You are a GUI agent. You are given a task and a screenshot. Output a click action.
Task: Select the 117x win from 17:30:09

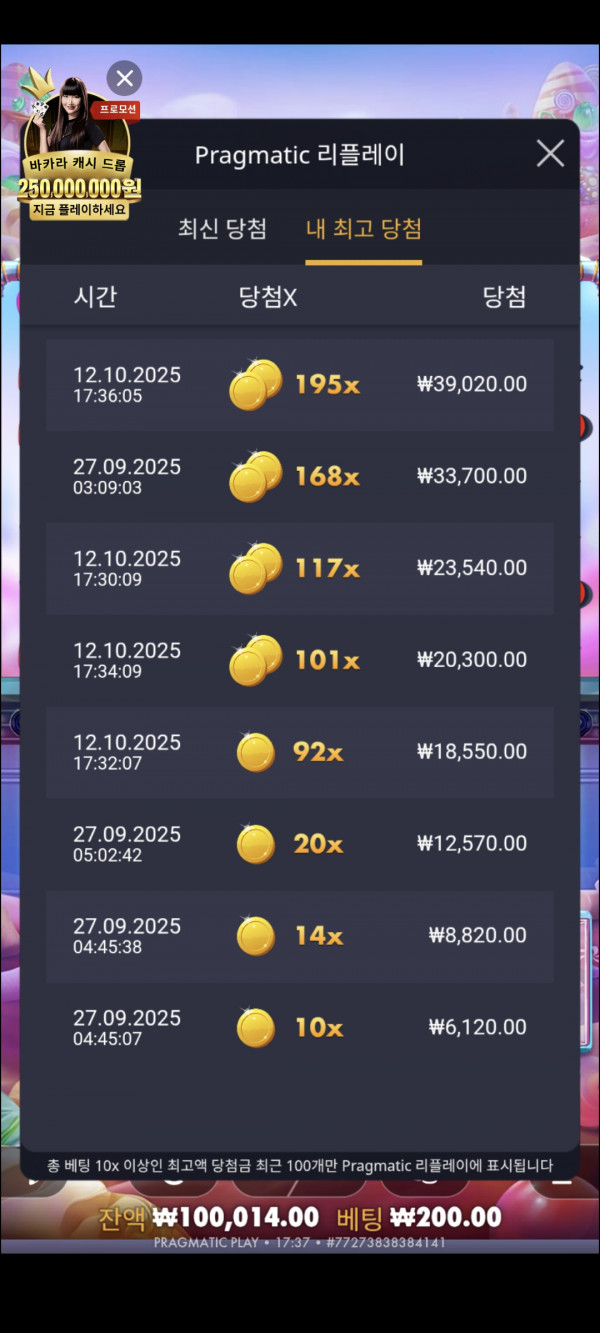tap(300, 569)
